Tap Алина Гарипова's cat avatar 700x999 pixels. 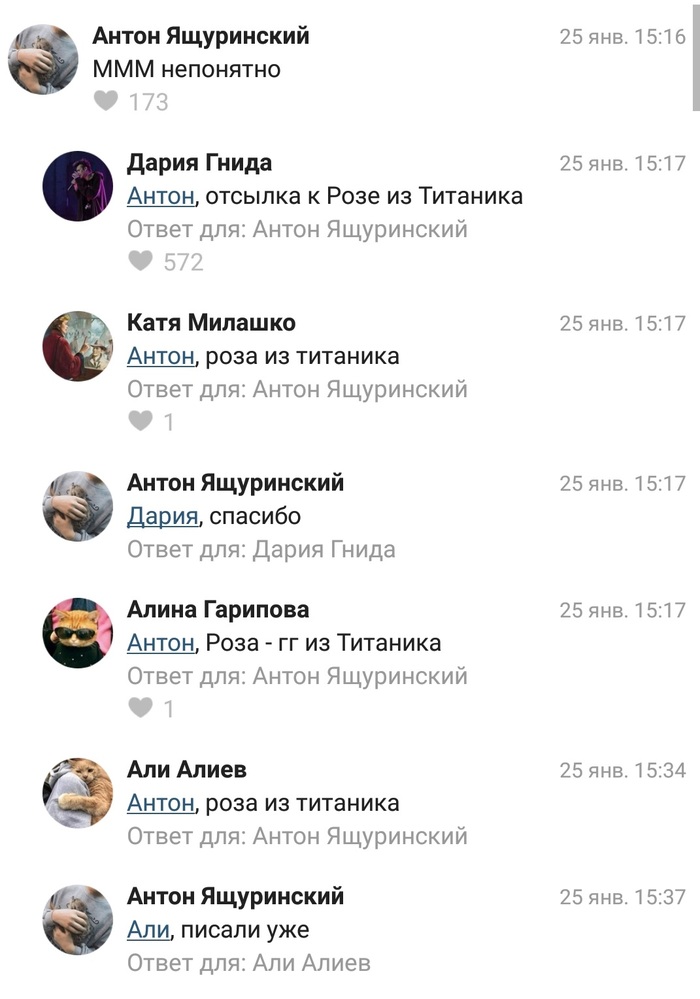(77, 633)
